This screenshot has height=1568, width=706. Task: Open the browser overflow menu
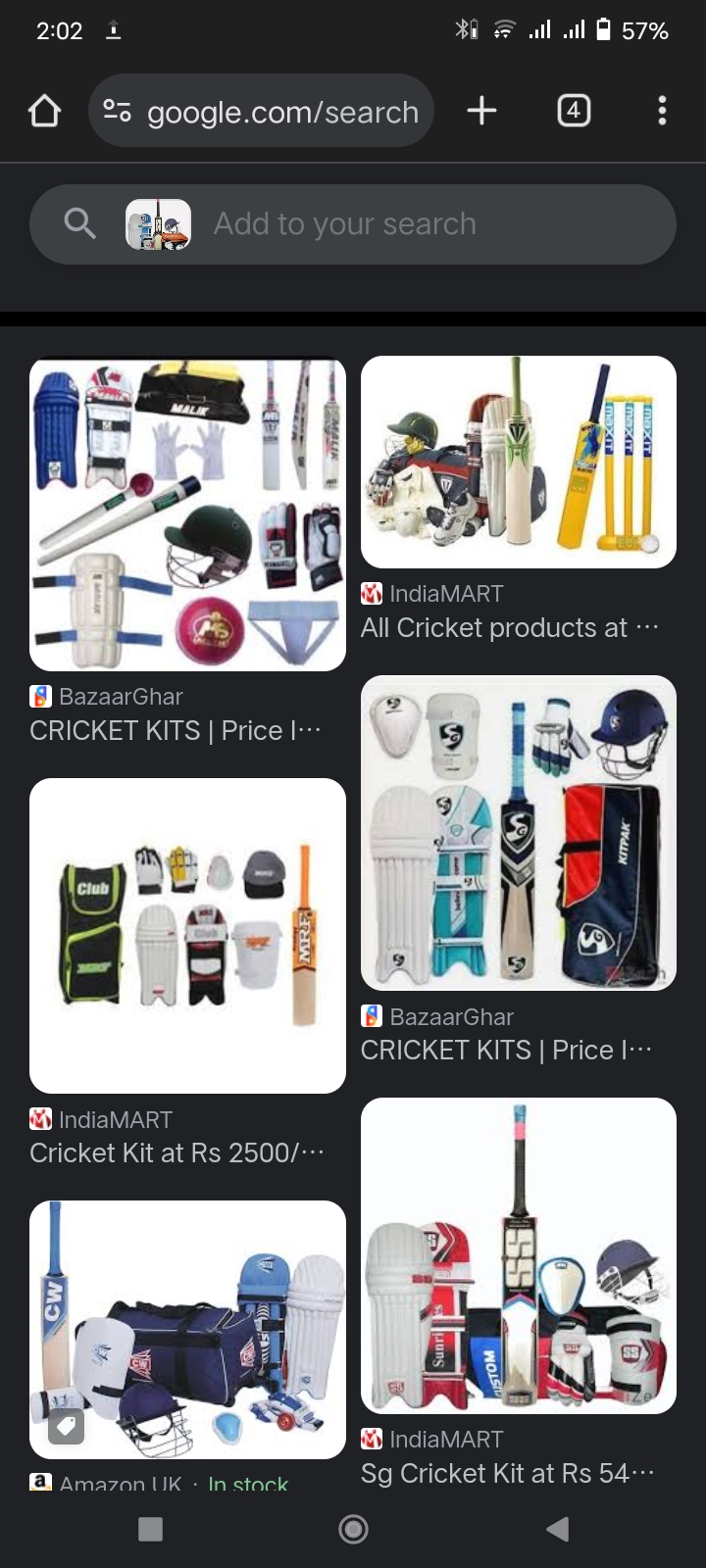point(662,111)
